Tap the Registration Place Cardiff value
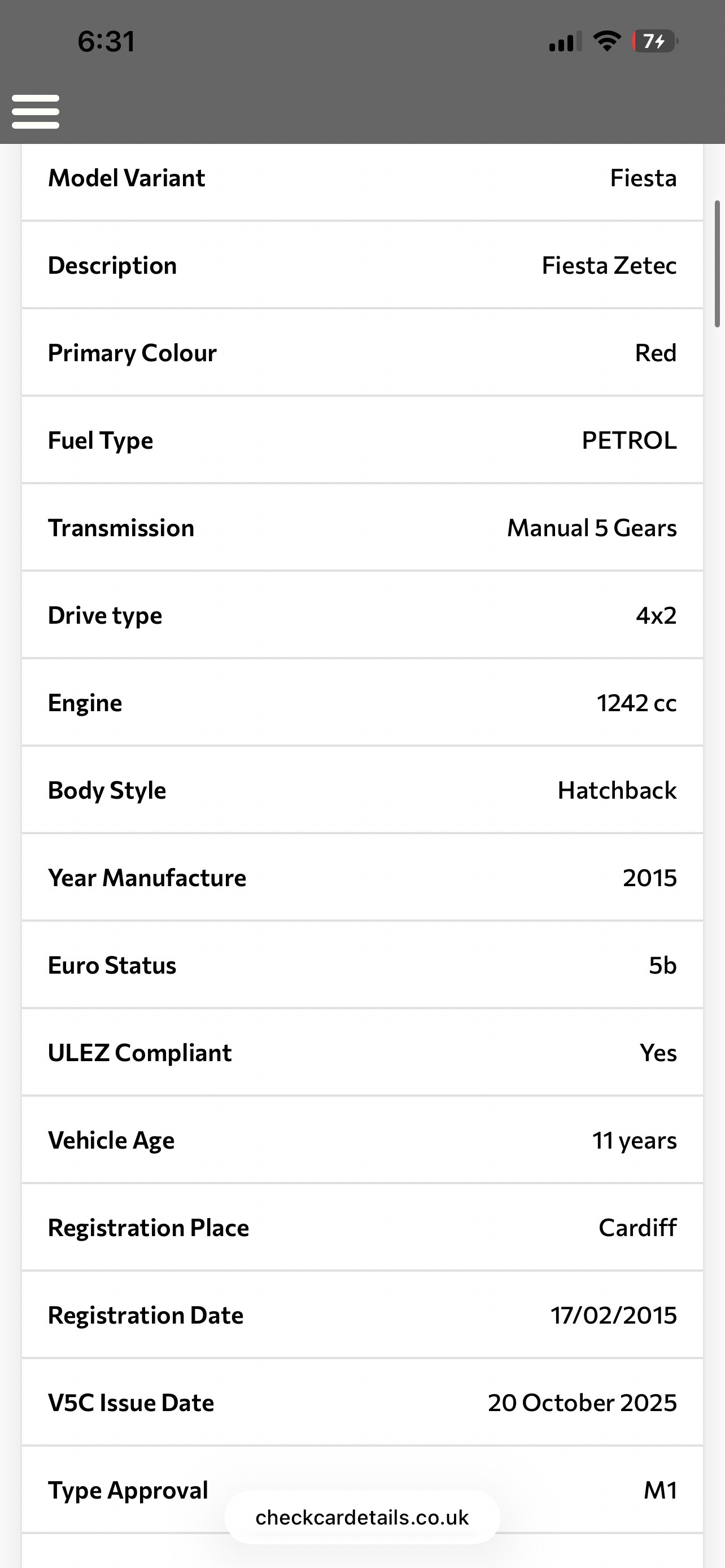The image size is (725, 1568). [x=638, y=1228]
